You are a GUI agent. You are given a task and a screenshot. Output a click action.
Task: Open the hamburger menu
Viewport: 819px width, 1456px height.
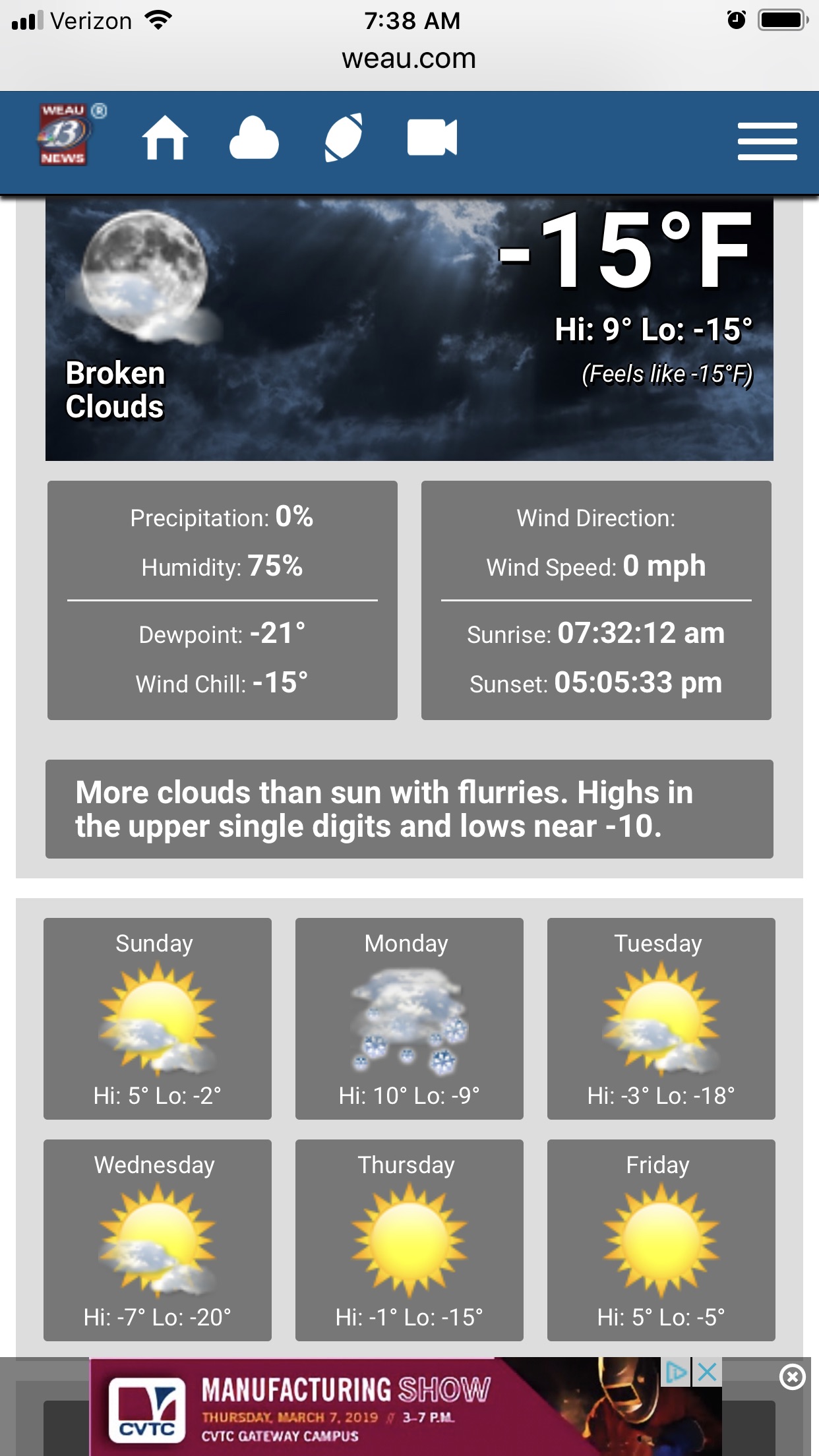click(767, 141)
